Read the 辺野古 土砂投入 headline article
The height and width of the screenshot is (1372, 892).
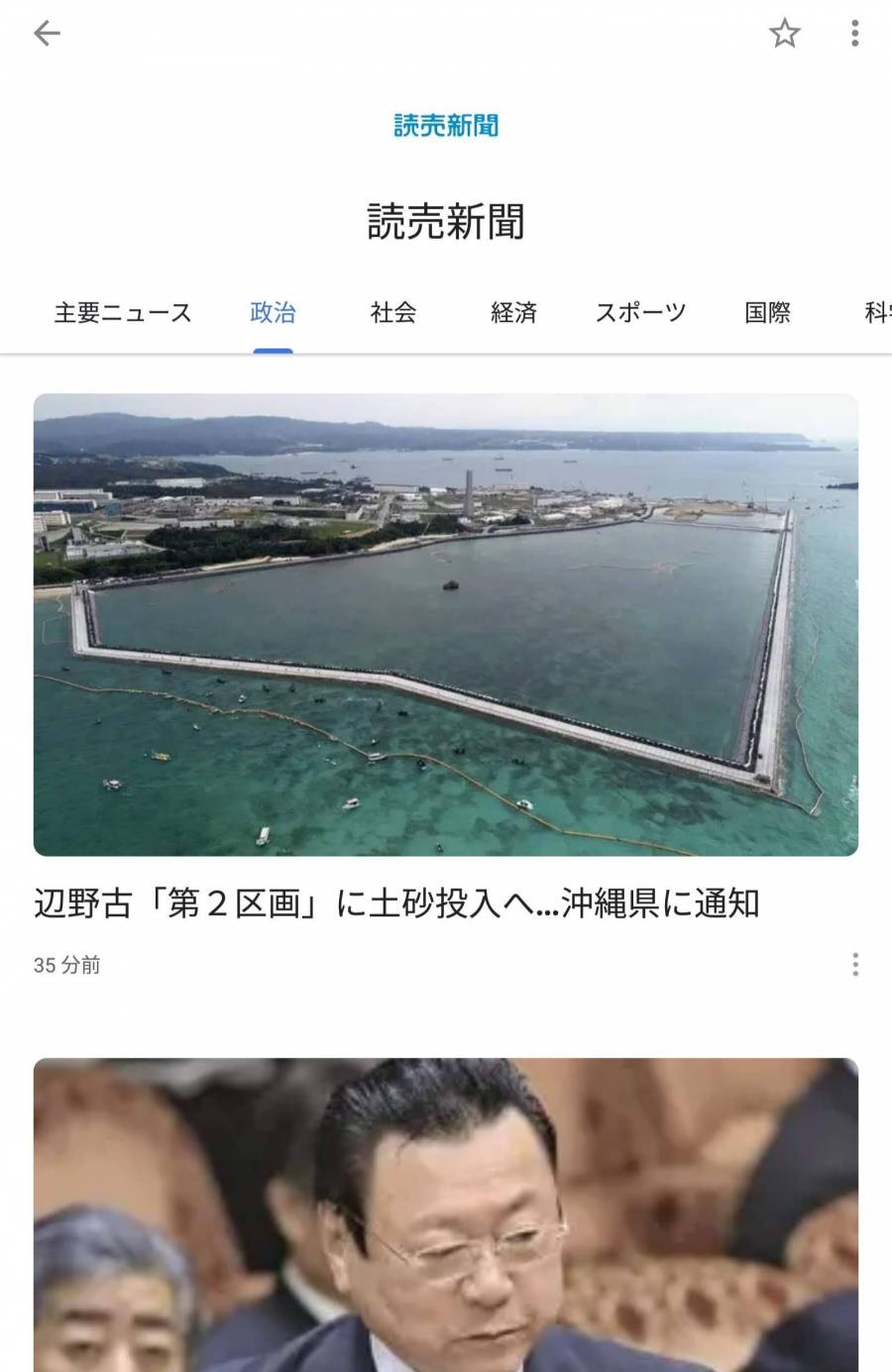396,903
